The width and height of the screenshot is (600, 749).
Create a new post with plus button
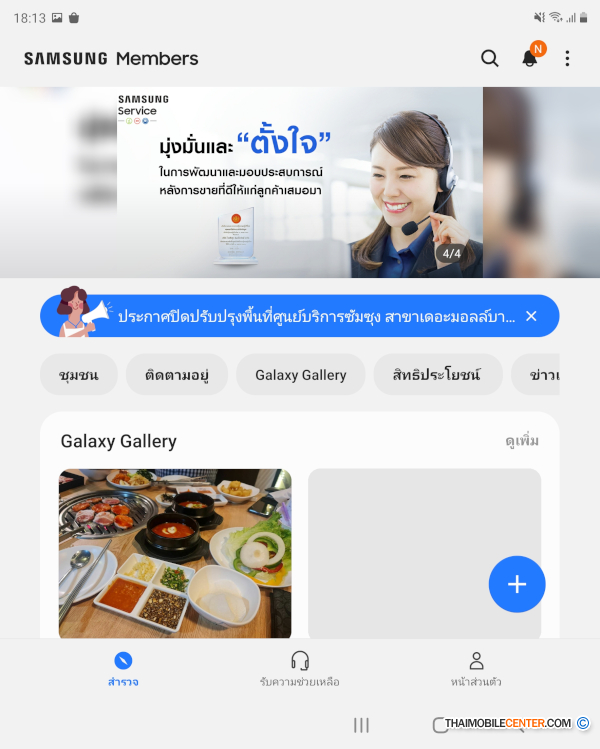coord(517,584)
